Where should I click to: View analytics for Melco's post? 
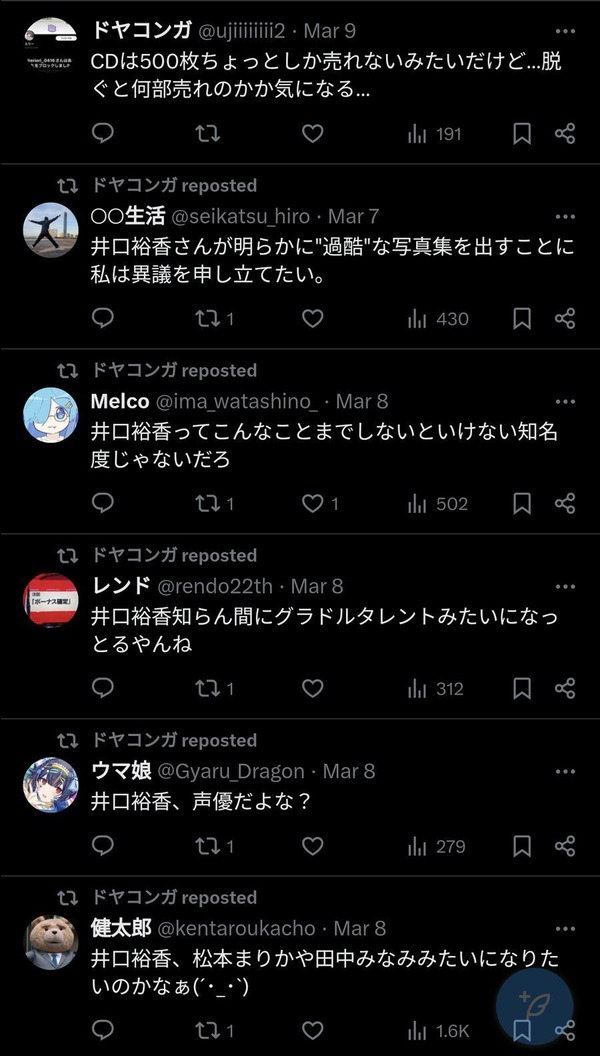[438, 504]
